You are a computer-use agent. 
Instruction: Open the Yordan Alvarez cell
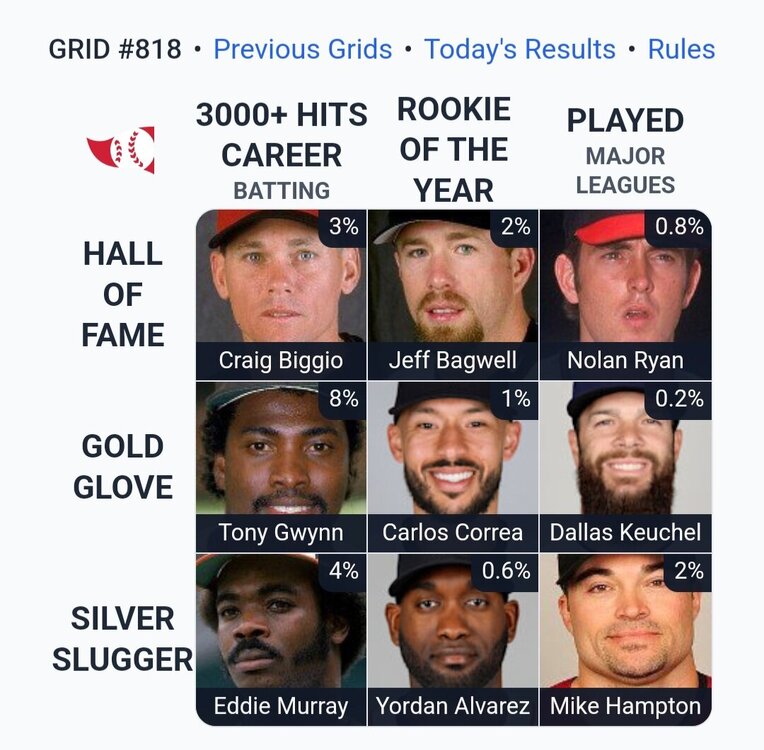tap(453, 638)
